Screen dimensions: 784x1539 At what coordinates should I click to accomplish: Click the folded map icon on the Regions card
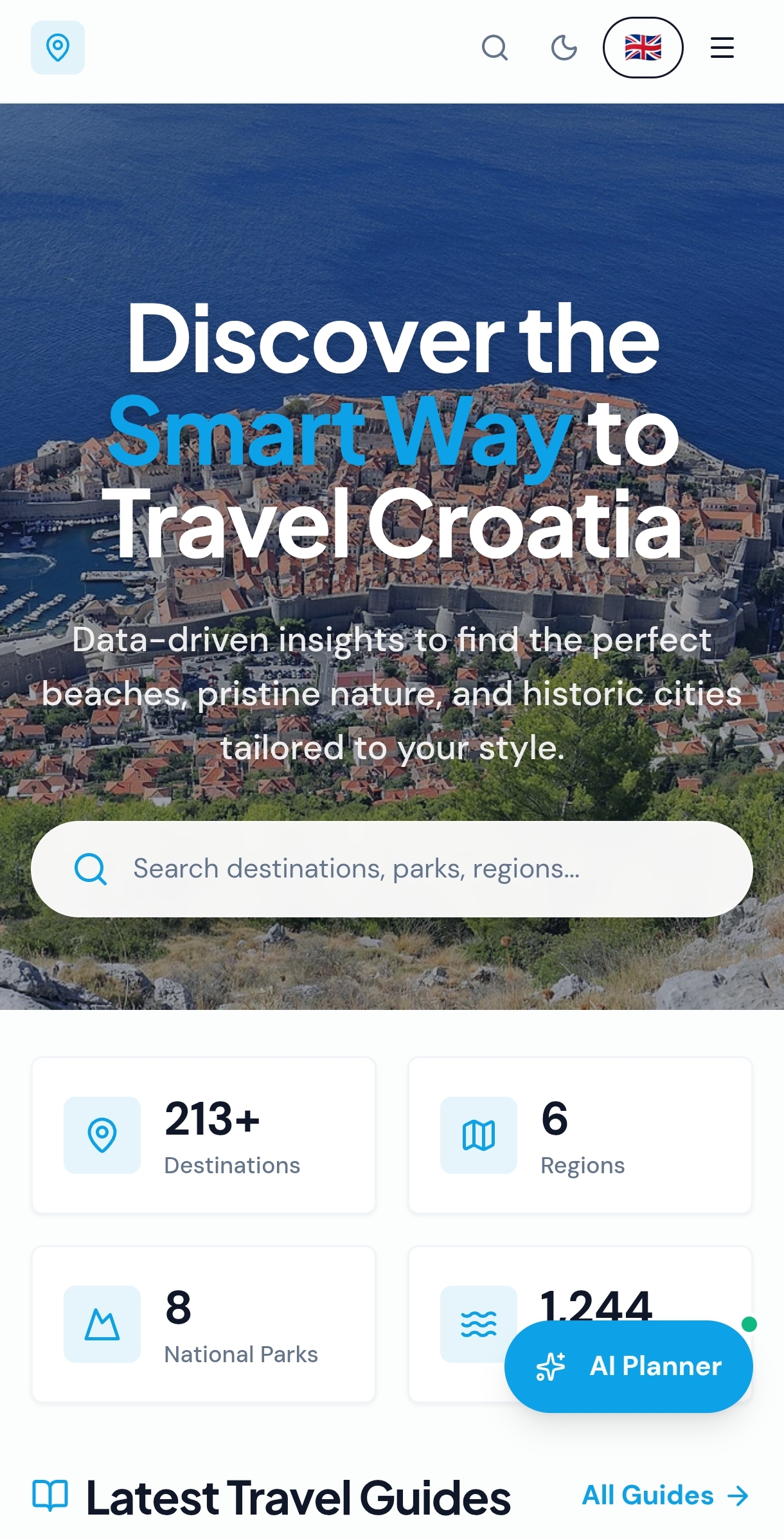pyautogui.click(x=477, y=1135)
